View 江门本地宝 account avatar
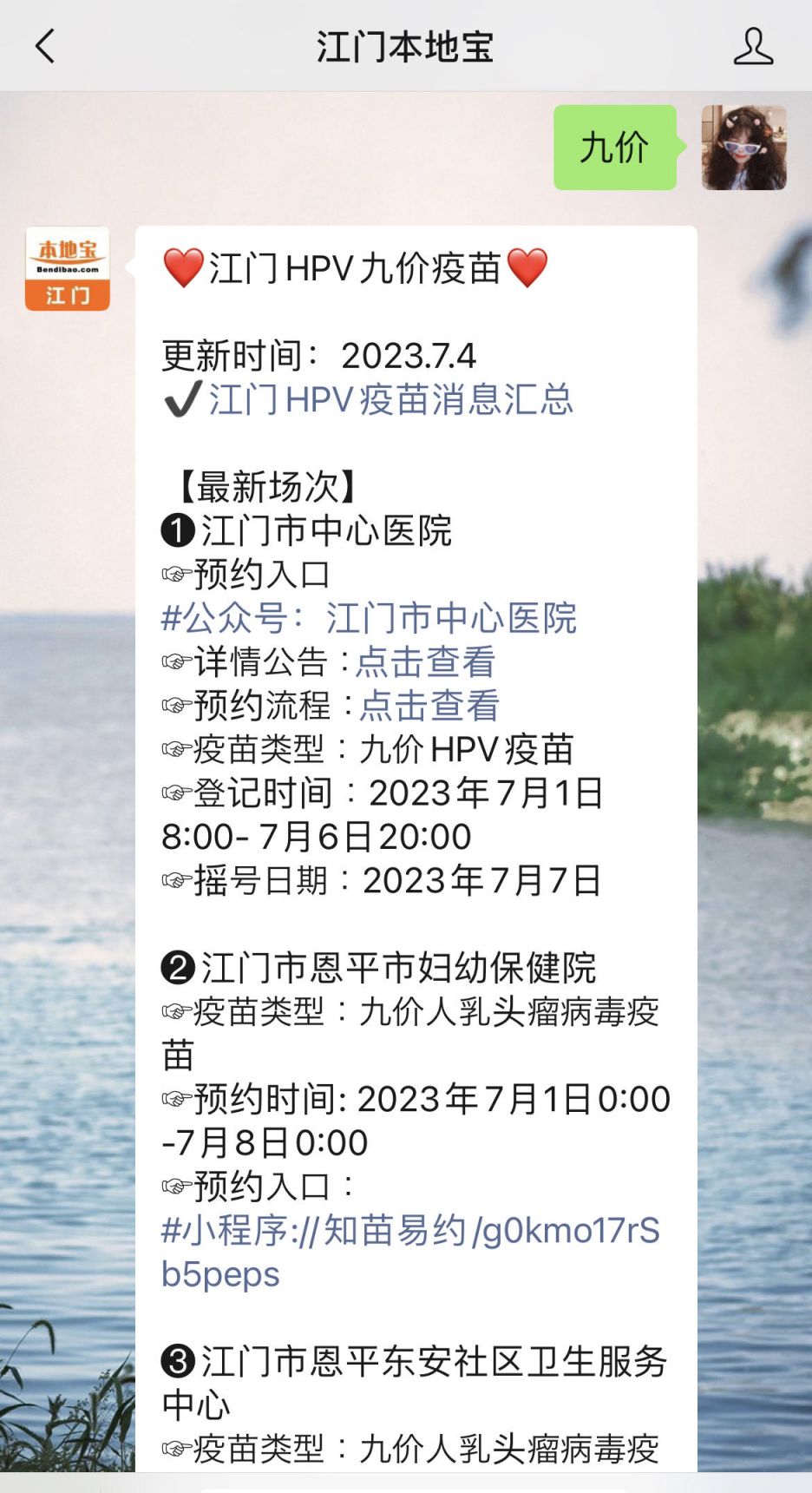Screen dimensions: 812x1493 pyautogui.click(x=68, y=269)
